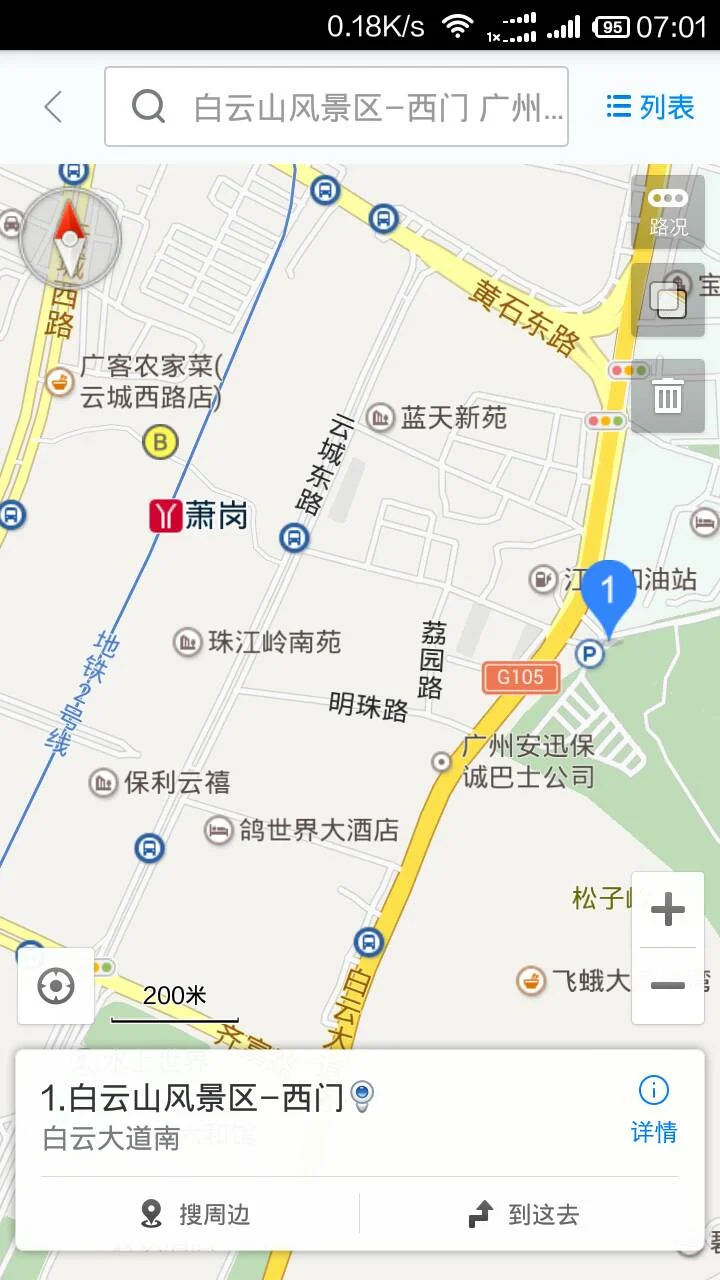Tap the back arrow to return
The width and height of the screenshot is (720, 1280).
pyautogui.click(x=52, y=106)
